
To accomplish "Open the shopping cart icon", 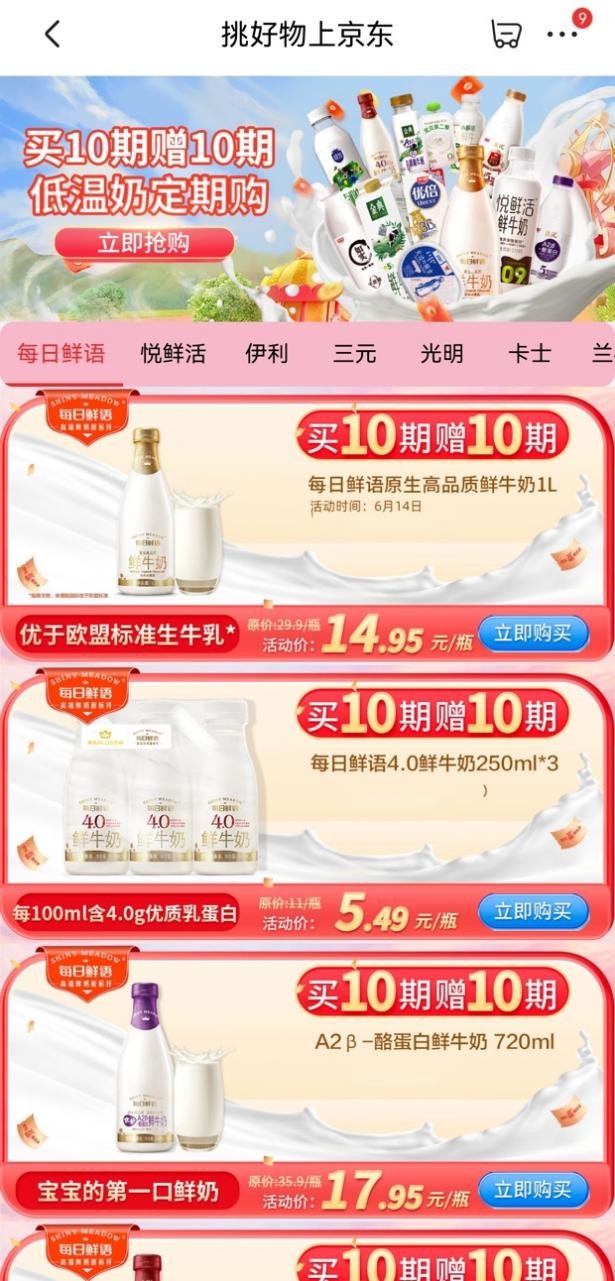I will pos(505,34).
